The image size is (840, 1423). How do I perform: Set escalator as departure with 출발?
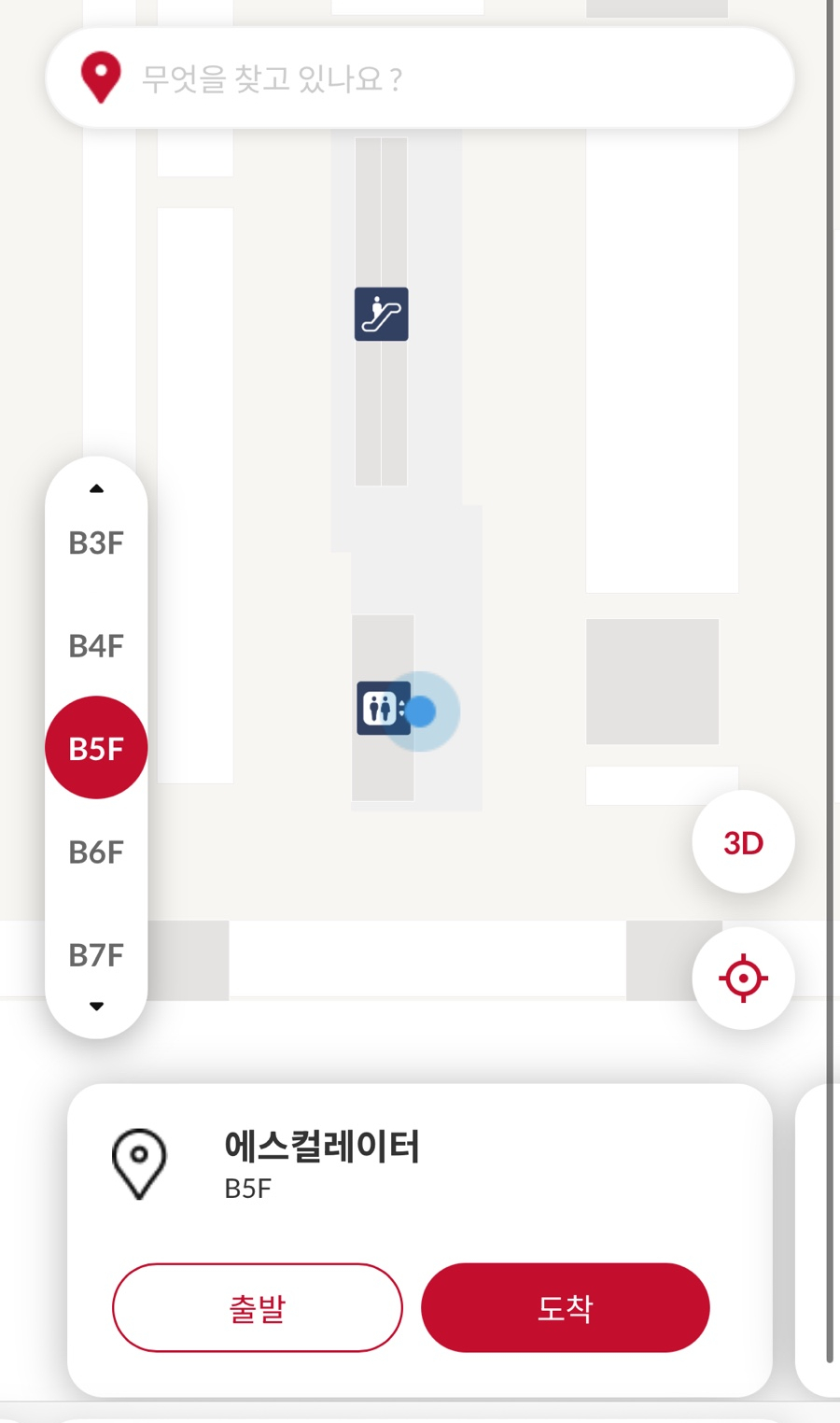pyautogui.click(x=257, y=1307)
